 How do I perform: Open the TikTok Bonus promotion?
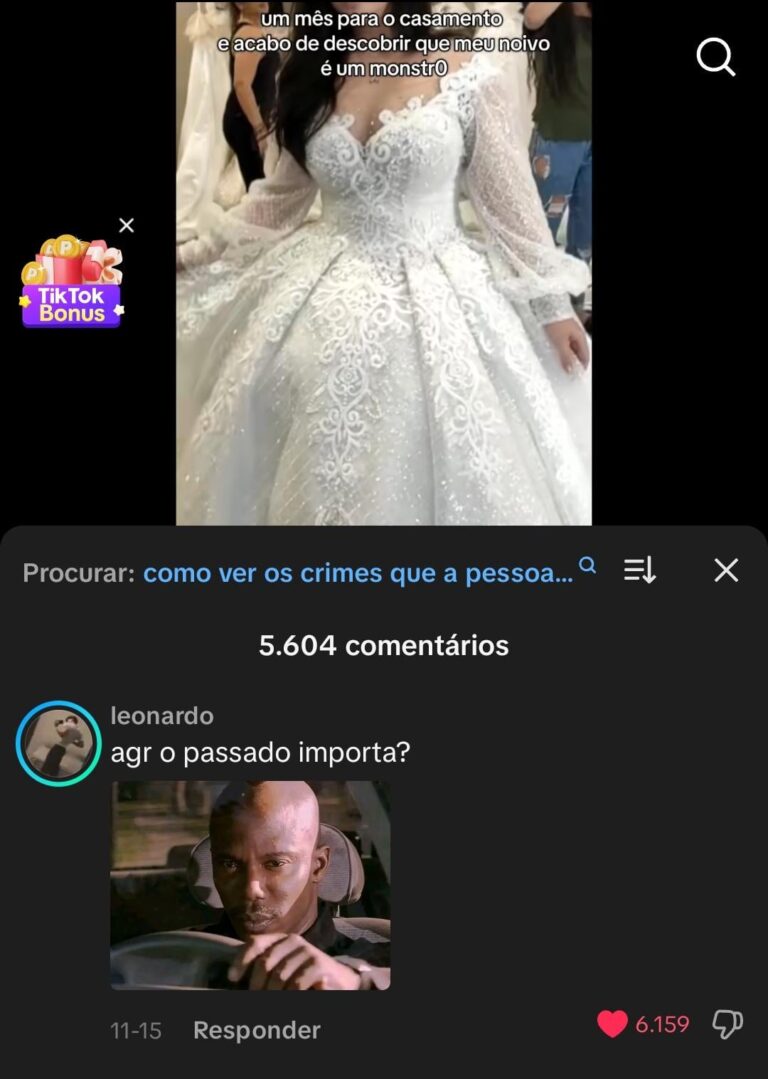[71, 284]
